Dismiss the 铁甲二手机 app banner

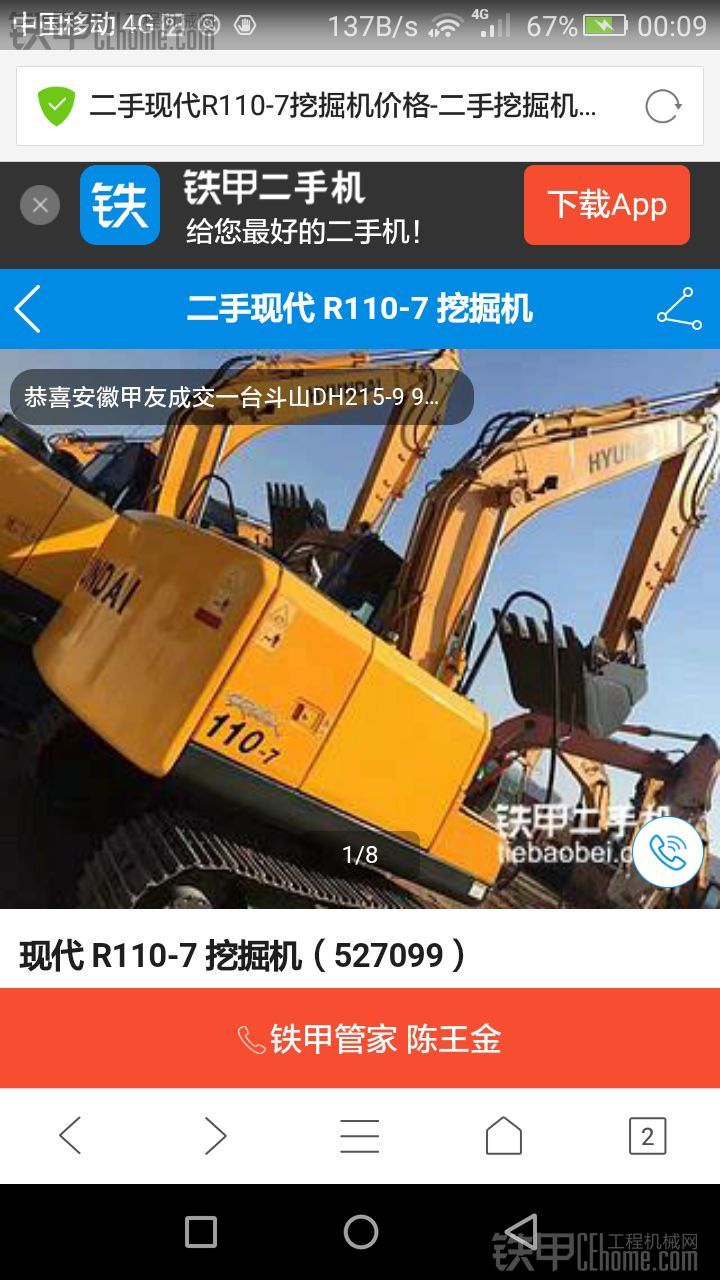40,205
